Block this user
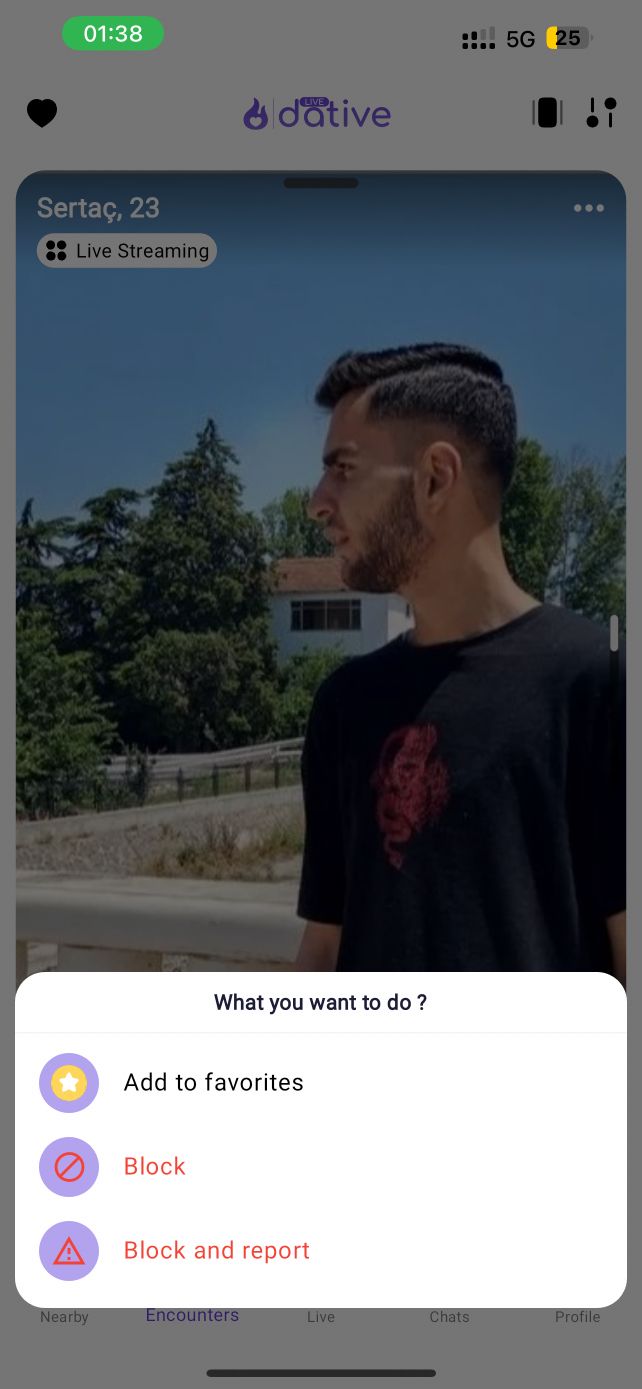Viewport: 642px width, 1389px height. pyautogui.click(x=321, y=1167)
